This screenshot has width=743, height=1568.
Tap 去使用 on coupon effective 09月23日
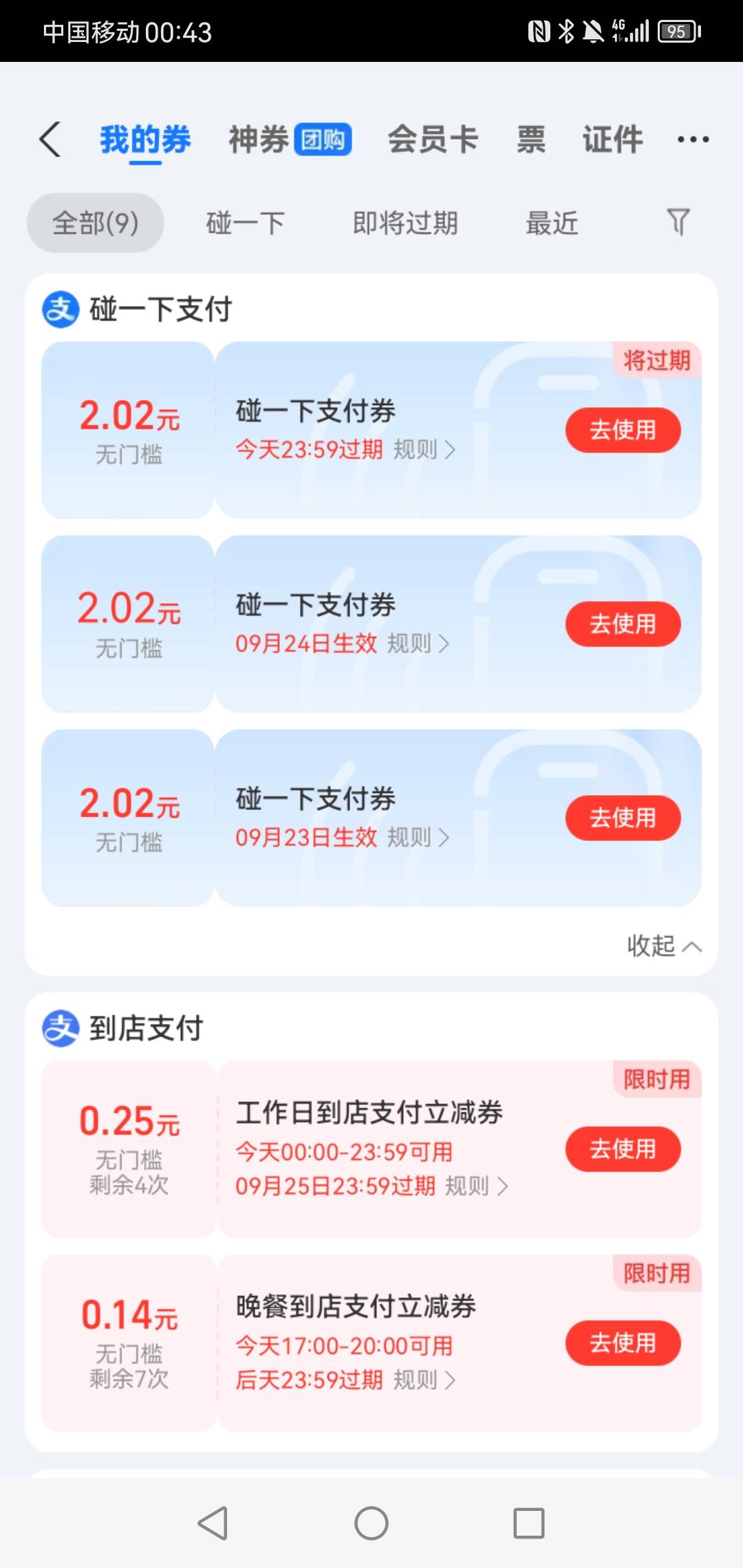point(623,818)
